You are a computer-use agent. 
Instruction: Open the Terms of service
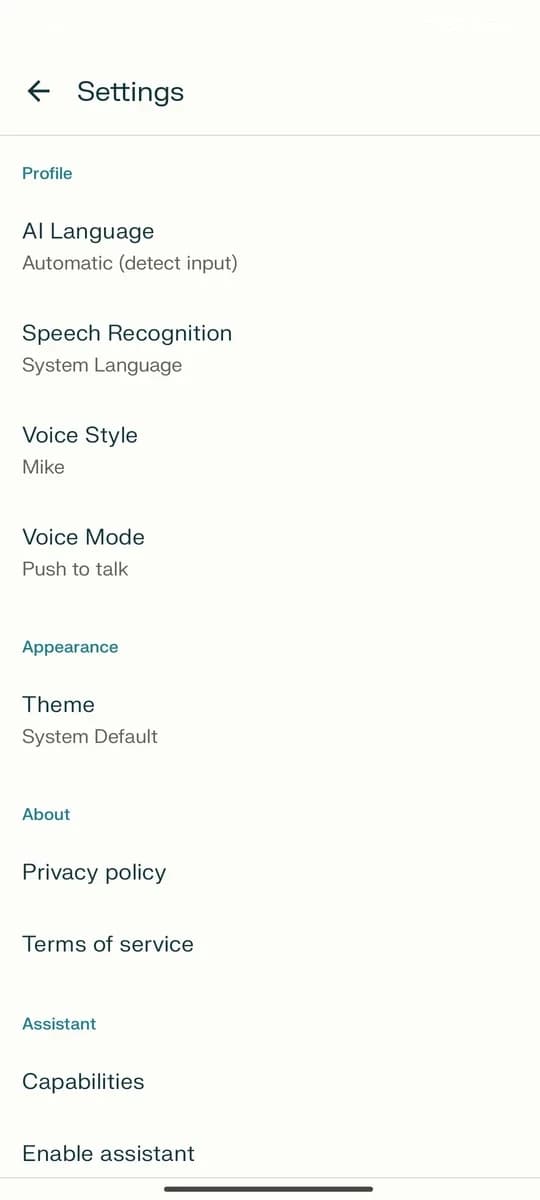point(270,944)
